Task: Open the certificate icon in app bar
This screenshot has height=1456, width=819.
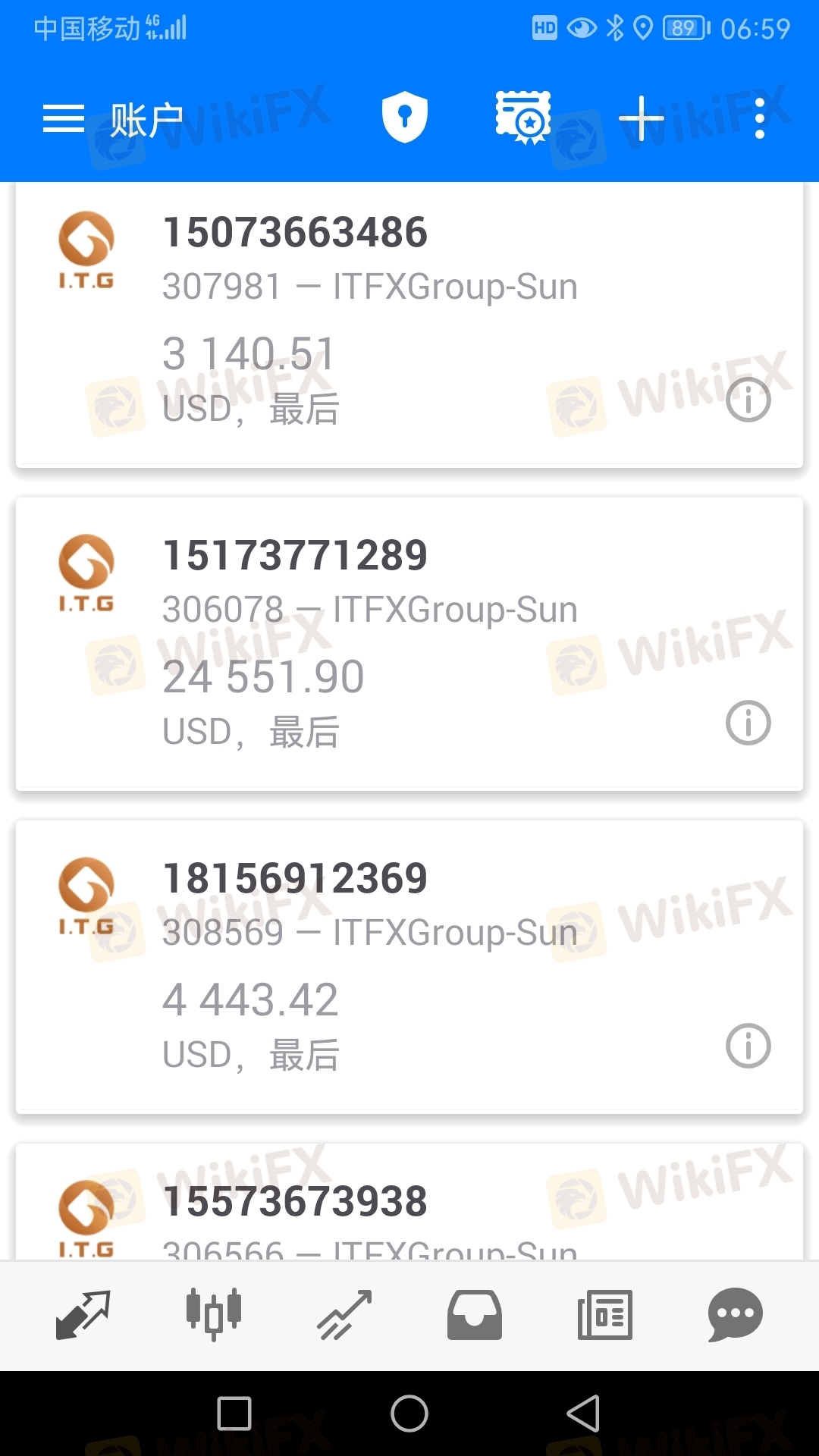Action: point(522,118)
